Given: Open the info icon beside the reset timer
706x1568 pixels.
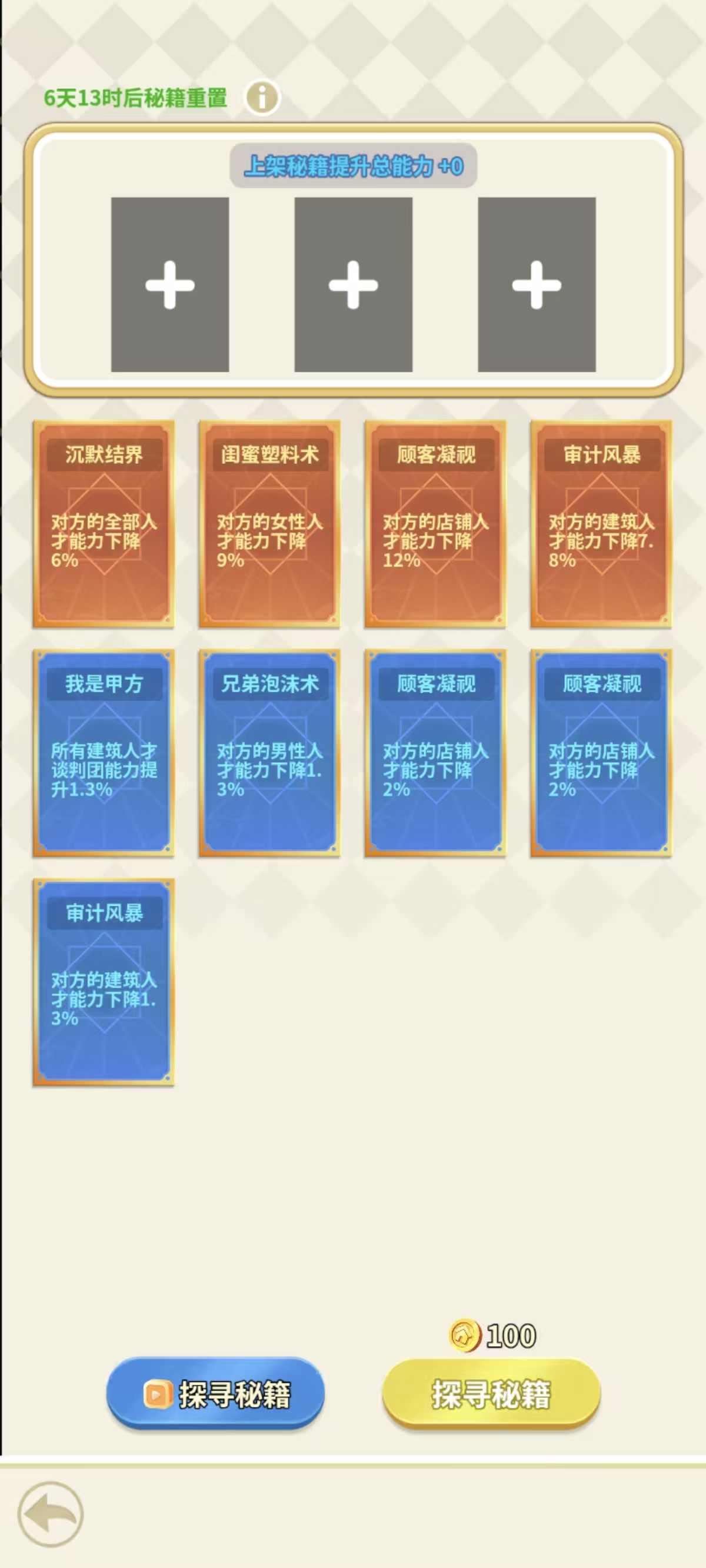Looking at the screenshot, I should click(262, 97).
